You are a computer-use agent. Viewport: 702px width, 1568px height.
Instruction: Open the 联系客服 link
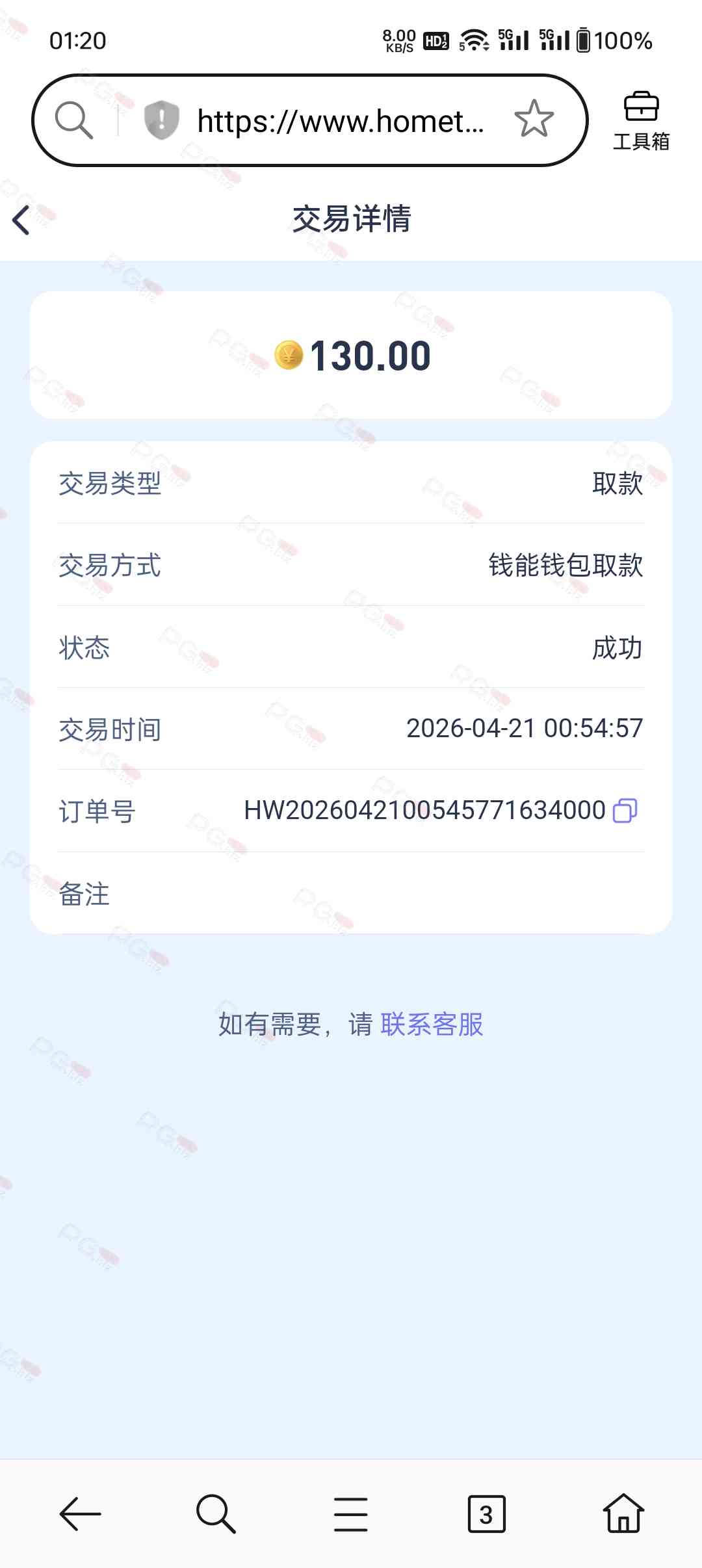(432, 1025)
